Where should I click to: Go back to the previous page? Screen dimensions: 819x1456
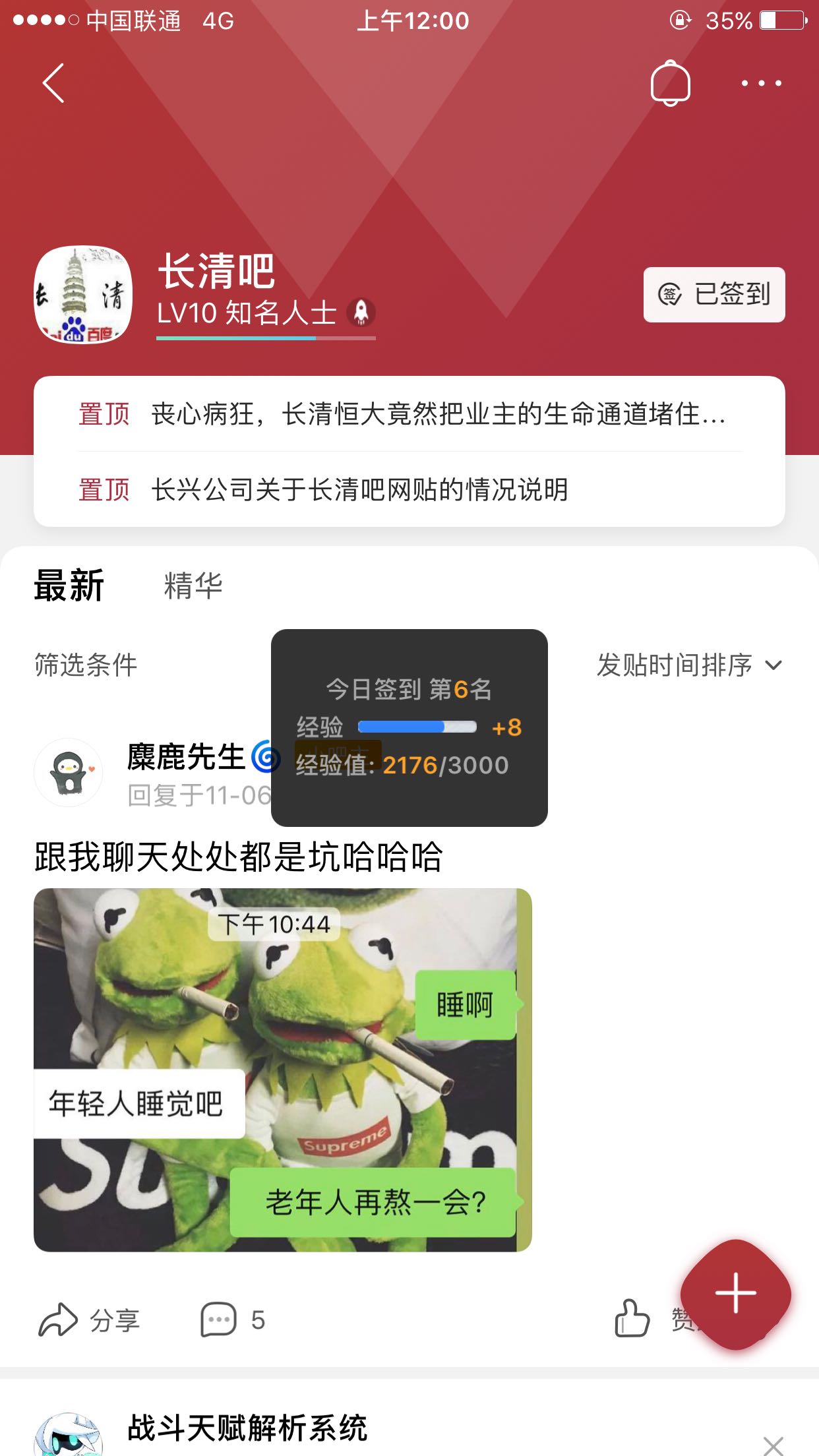click(53, 83)
